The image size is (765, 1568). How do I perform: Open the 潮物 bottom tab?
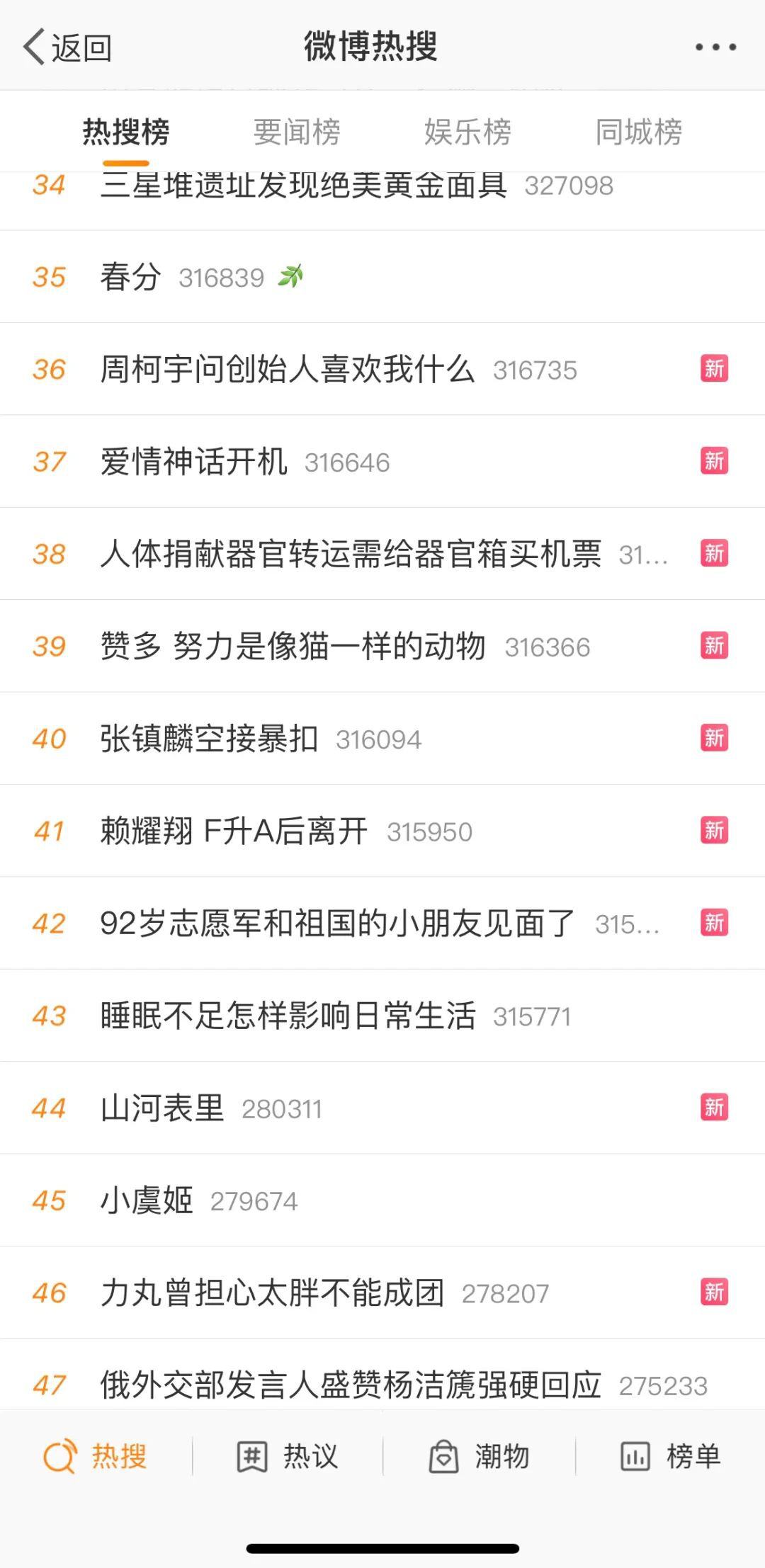[x=480, y=1457]
